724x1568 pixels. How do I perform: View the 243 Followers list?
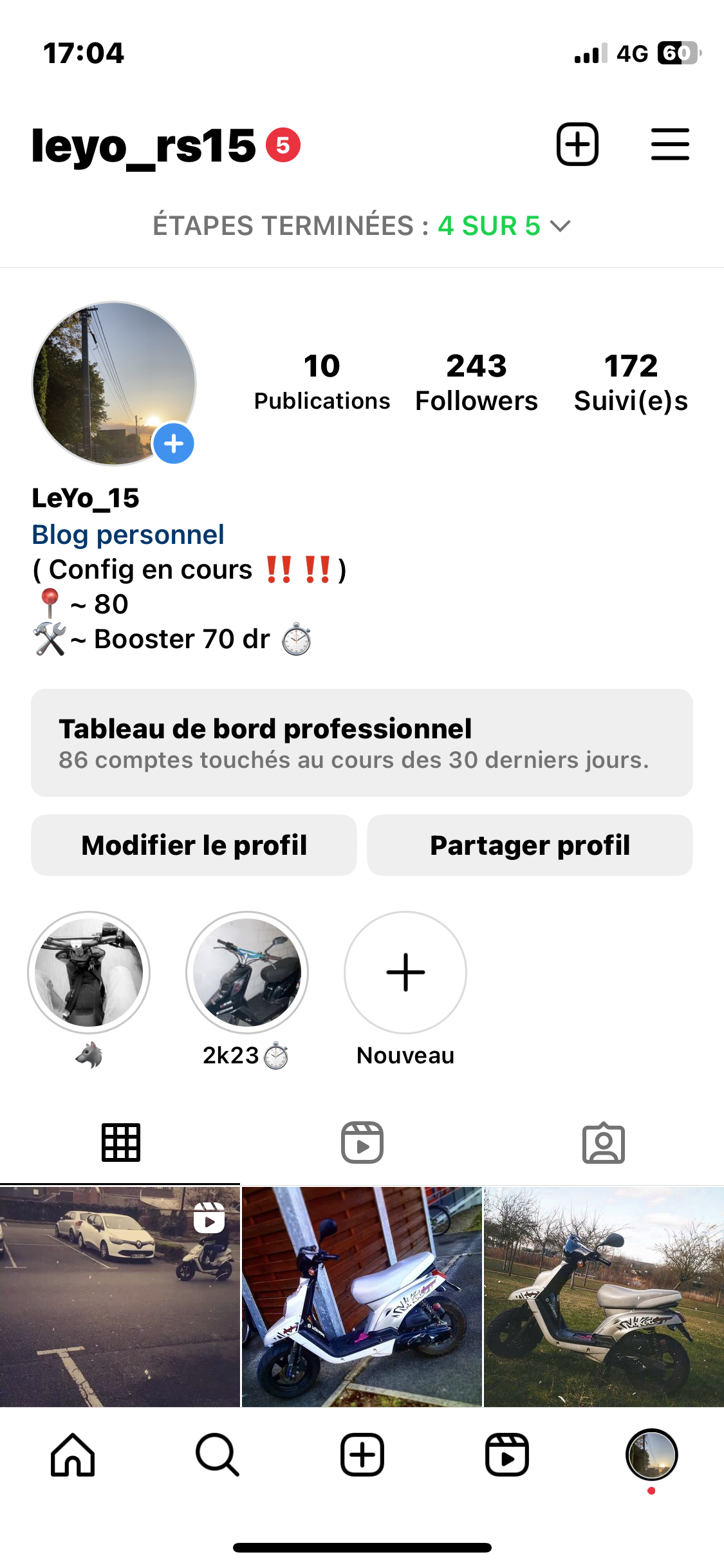(476, 382)
